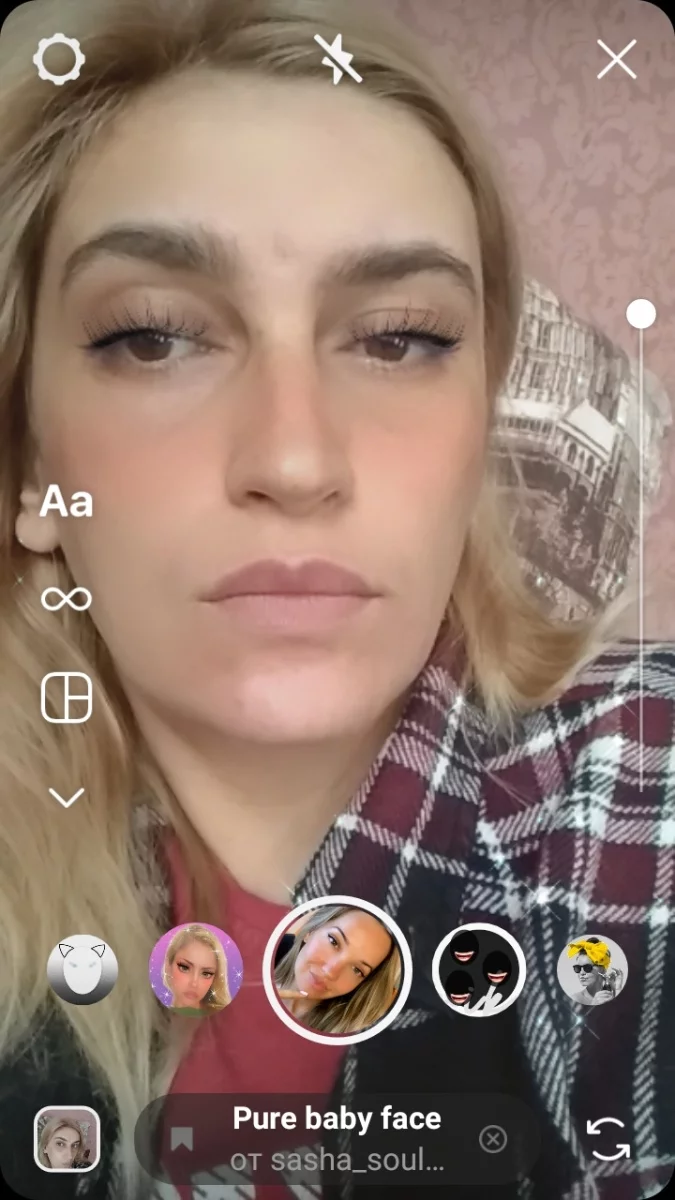Open Pure baby face effect details
Screen dimensions: 675x1200
(337, 1139)
